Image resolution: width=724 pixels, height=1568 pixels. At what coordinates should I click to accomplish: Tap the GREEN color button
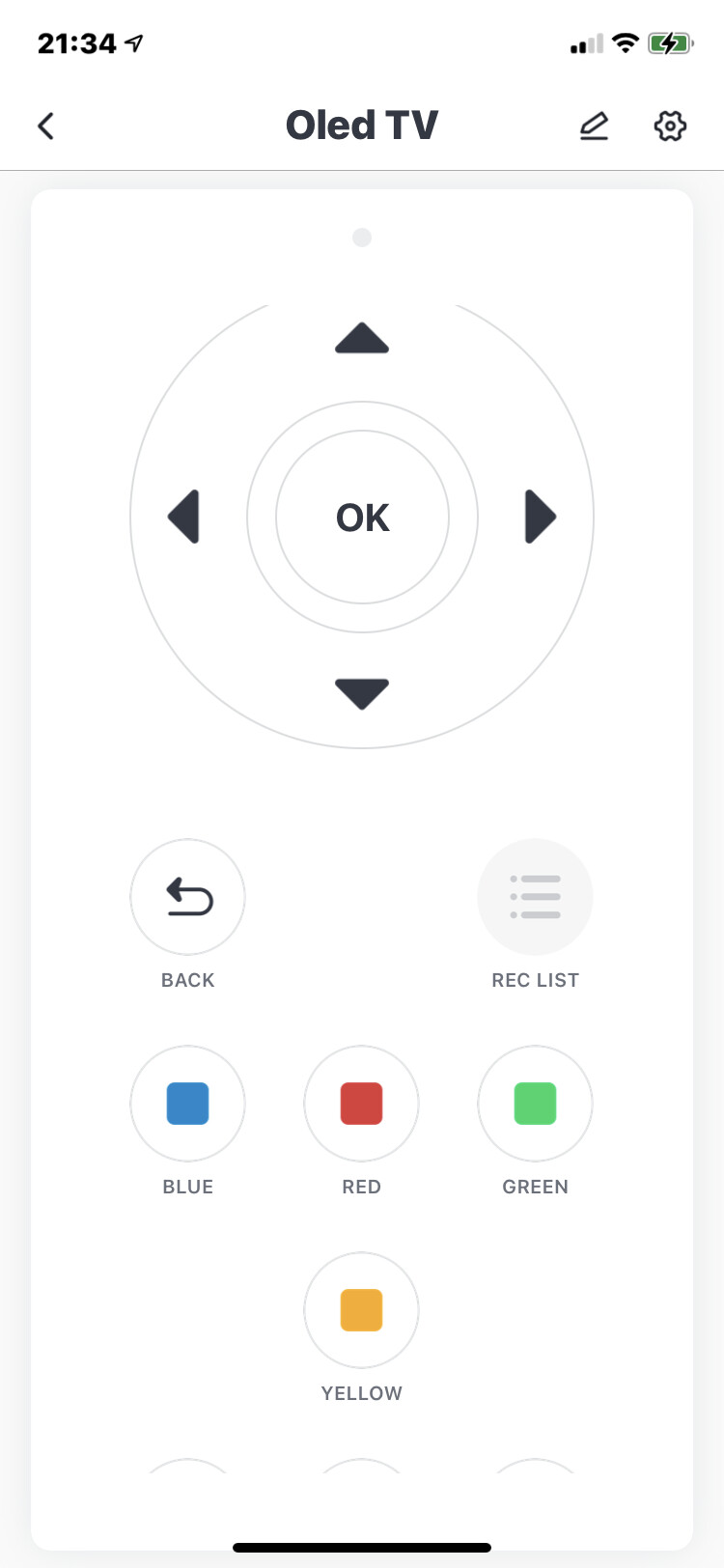pyautogui.click(x=535, y=1104)
